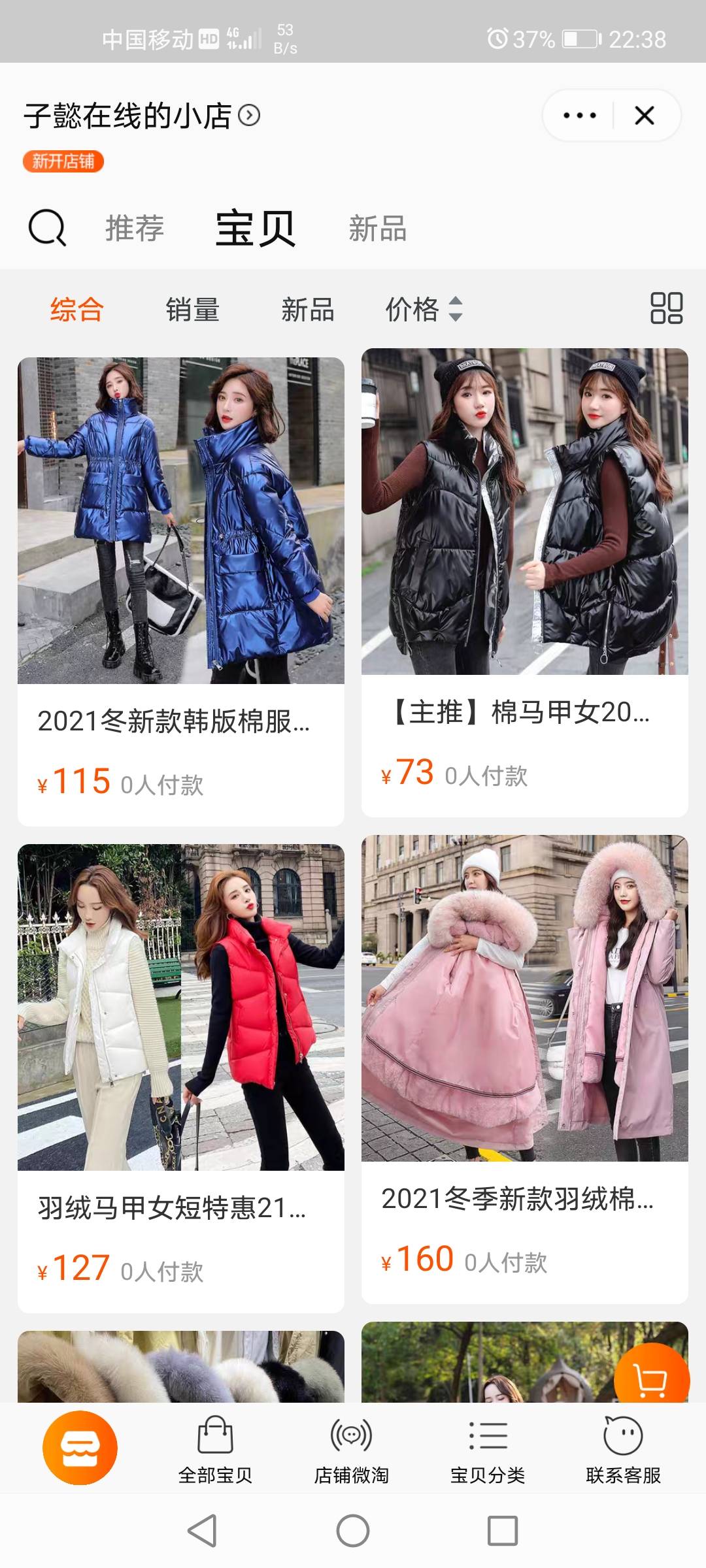Open the search icon in the shop
706x1568 pixels.
point(47,228)
